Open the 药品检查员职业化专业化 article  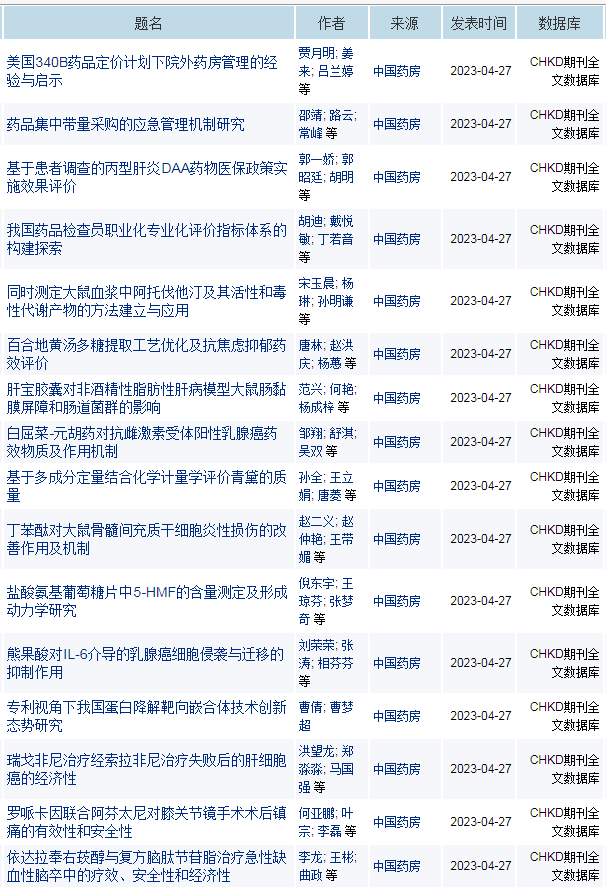pyautogui.click(x=147, y=239)
